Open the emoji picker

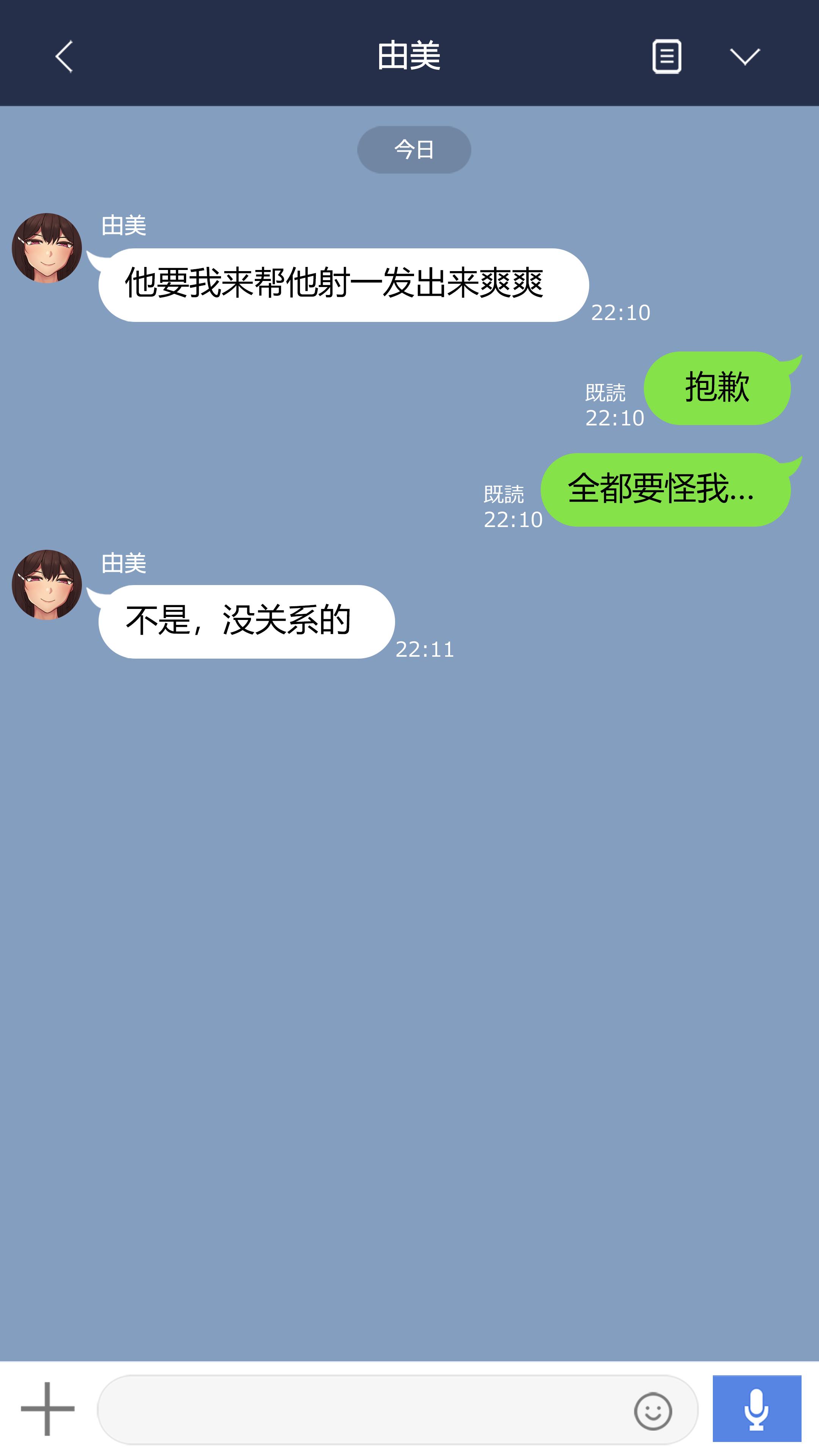(x=653, y=1411)
